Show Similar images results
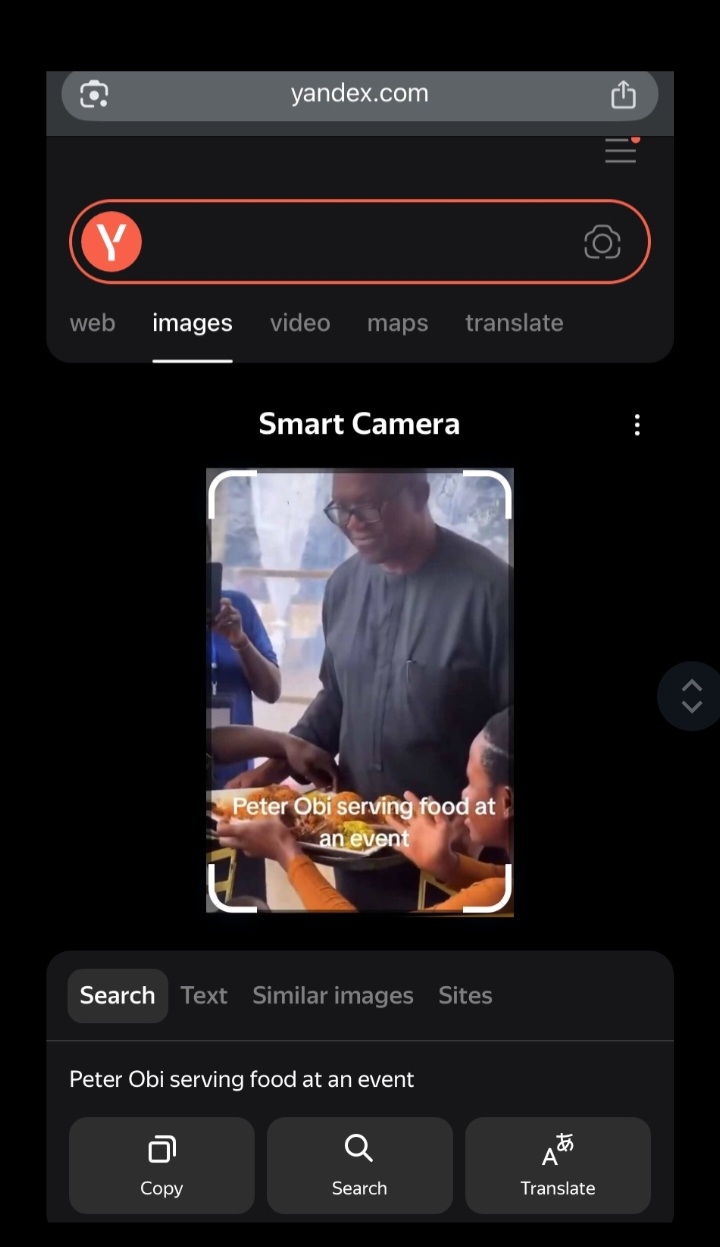Image resolution: width=720 pixels, height=1247 pixels. (x=333, y=995)
